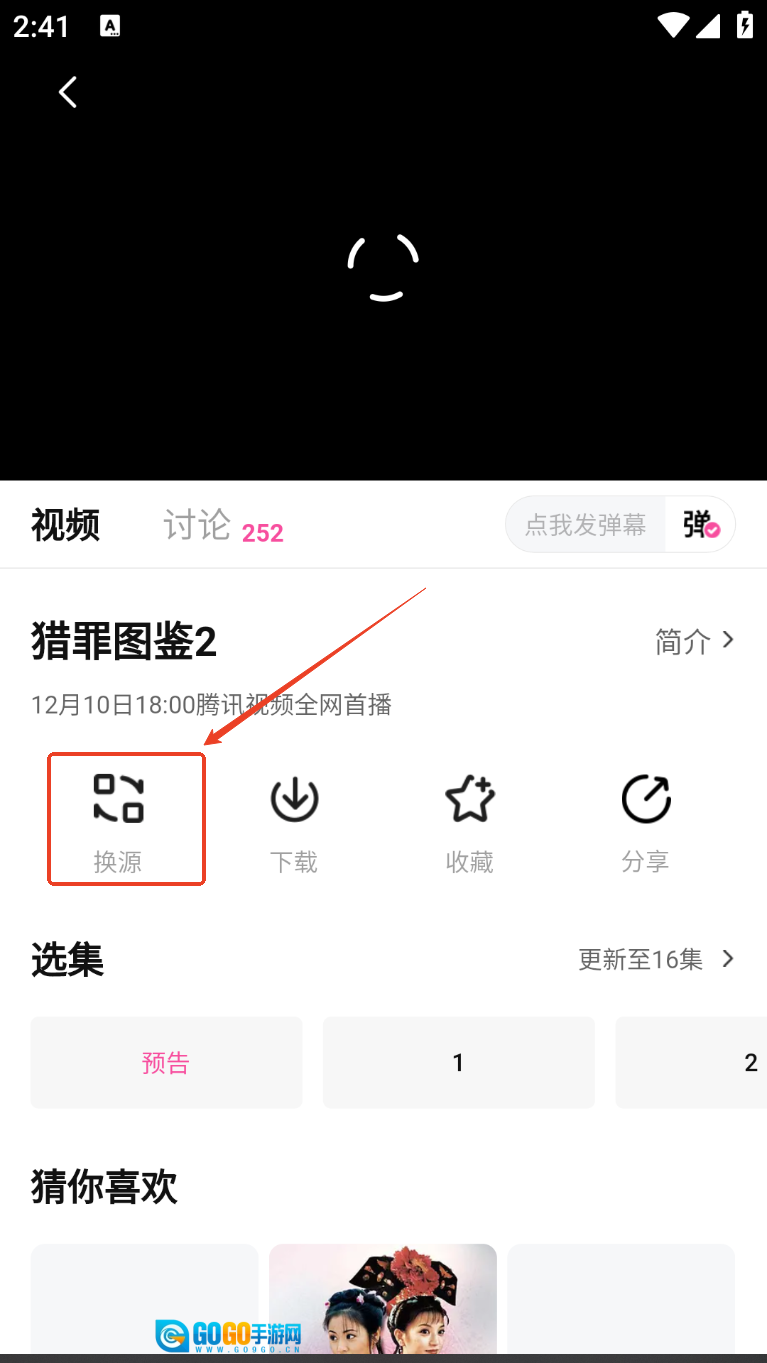The image size is (767, 1363).
Task: Tap the 点我发弹幕 input box
Action: tap(586, 524)
